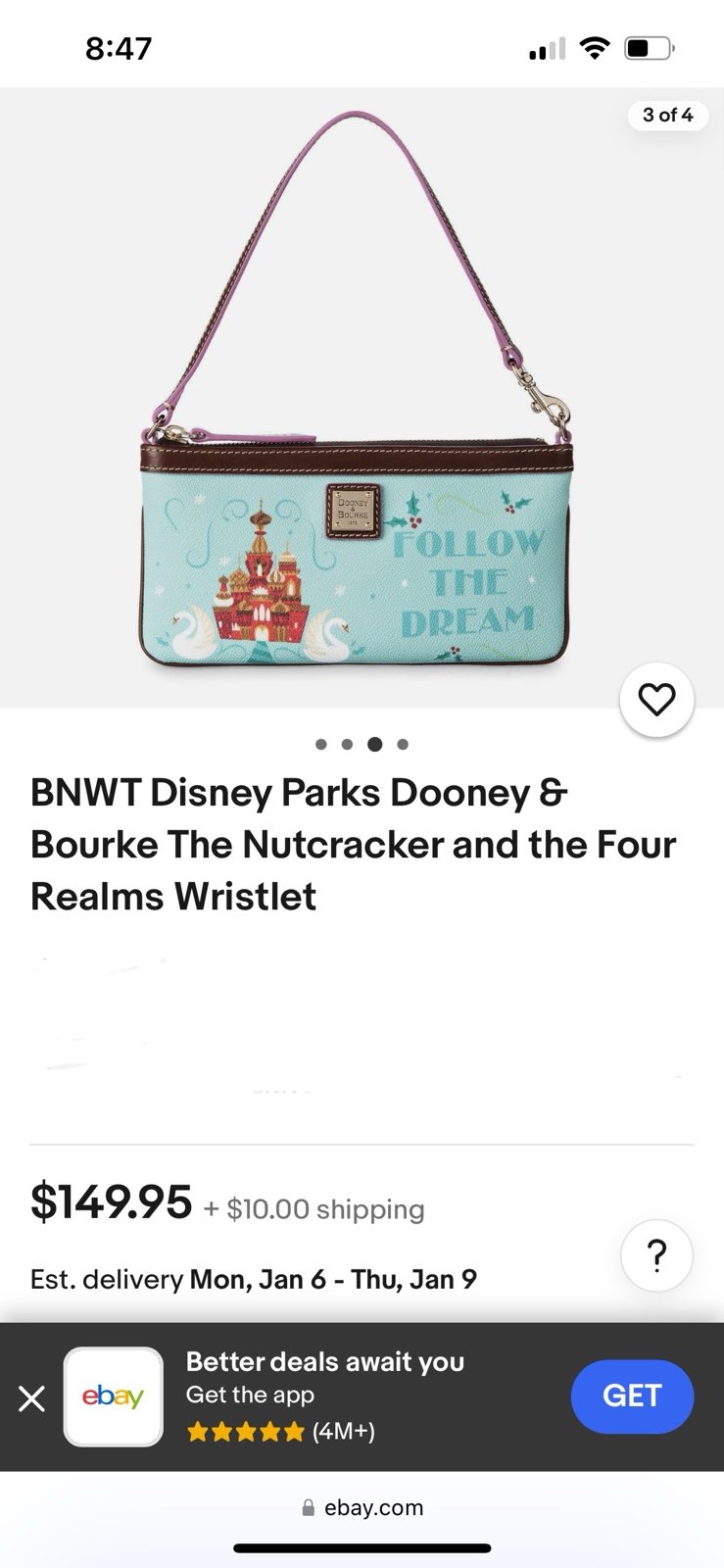Open the wristlet product photo full screen

click(x=362, y=397)
